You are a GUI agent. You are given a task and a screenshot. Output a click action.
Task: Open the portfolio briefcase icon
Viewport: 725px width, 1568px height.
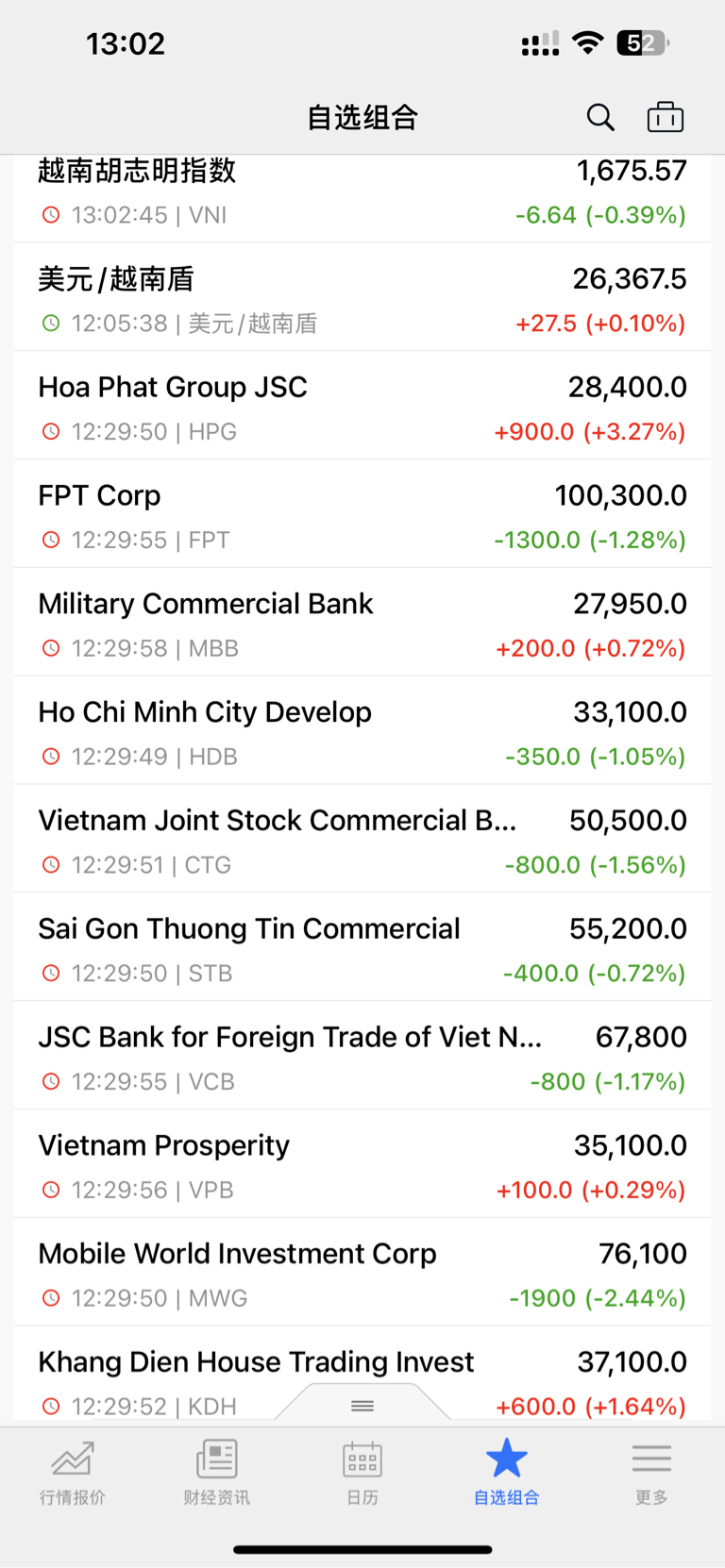[x=666, y=117]
